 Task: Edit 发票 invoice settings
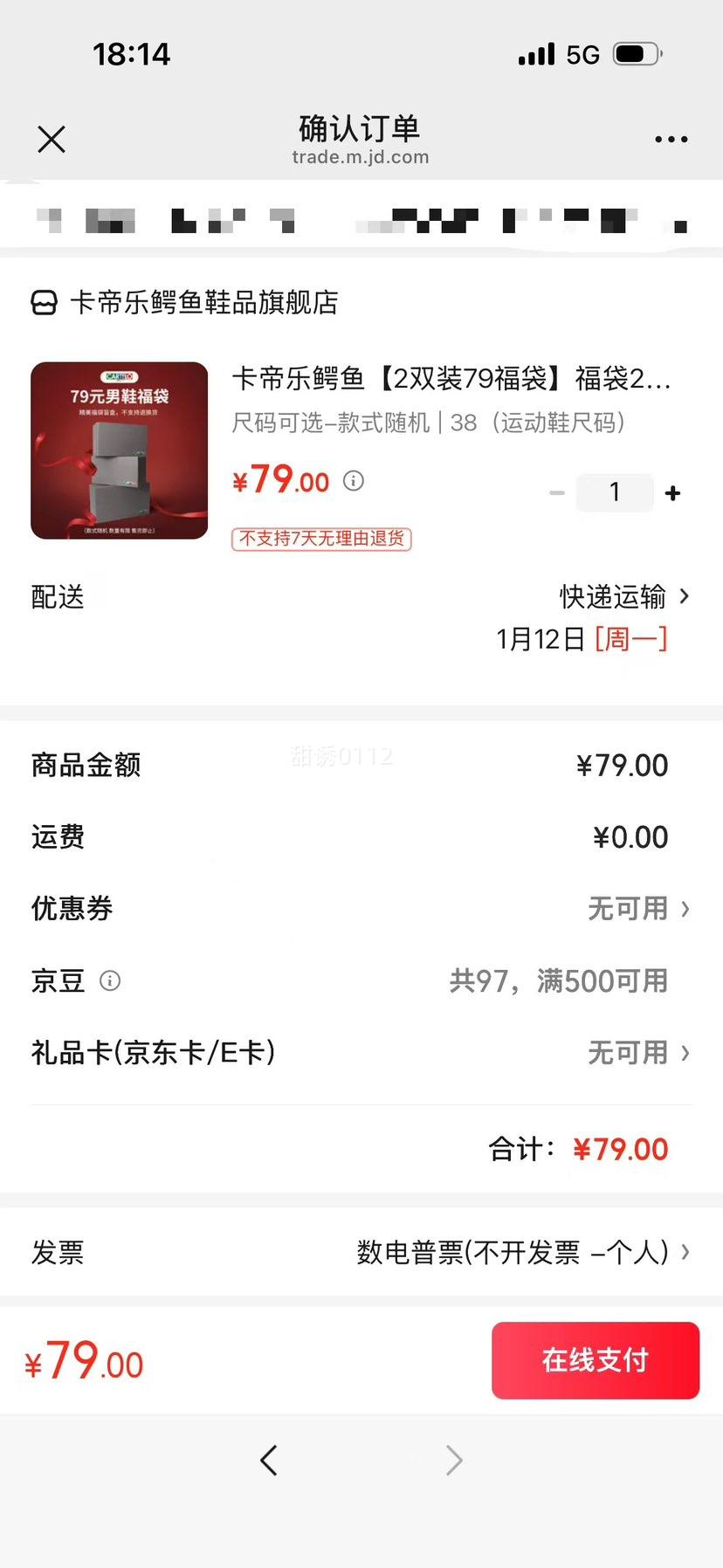tap(524, 1253)
